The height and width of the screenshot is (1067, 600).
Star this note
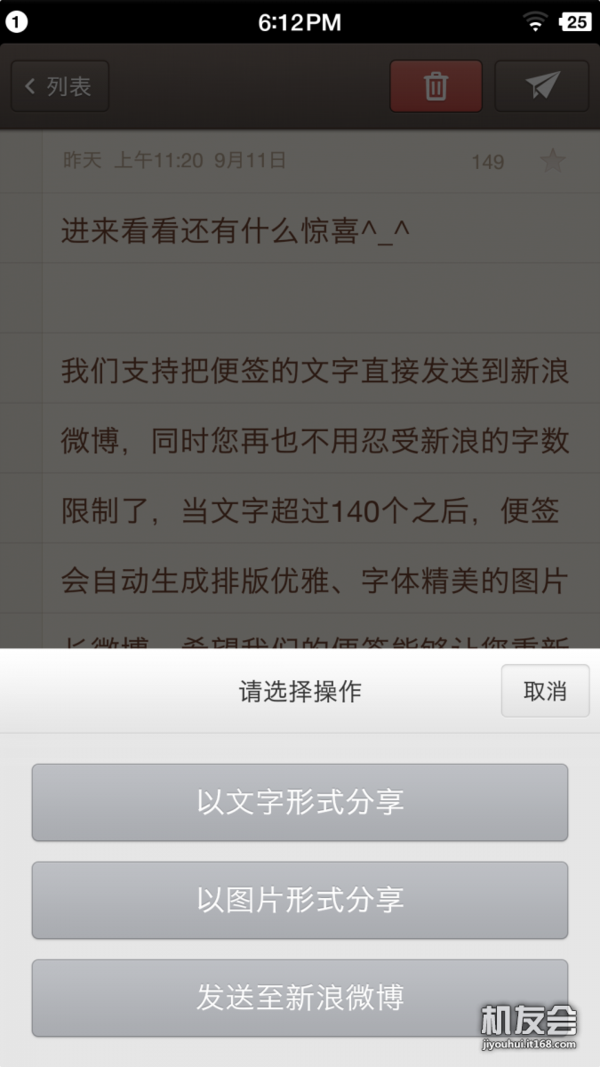tap(552, 161)
